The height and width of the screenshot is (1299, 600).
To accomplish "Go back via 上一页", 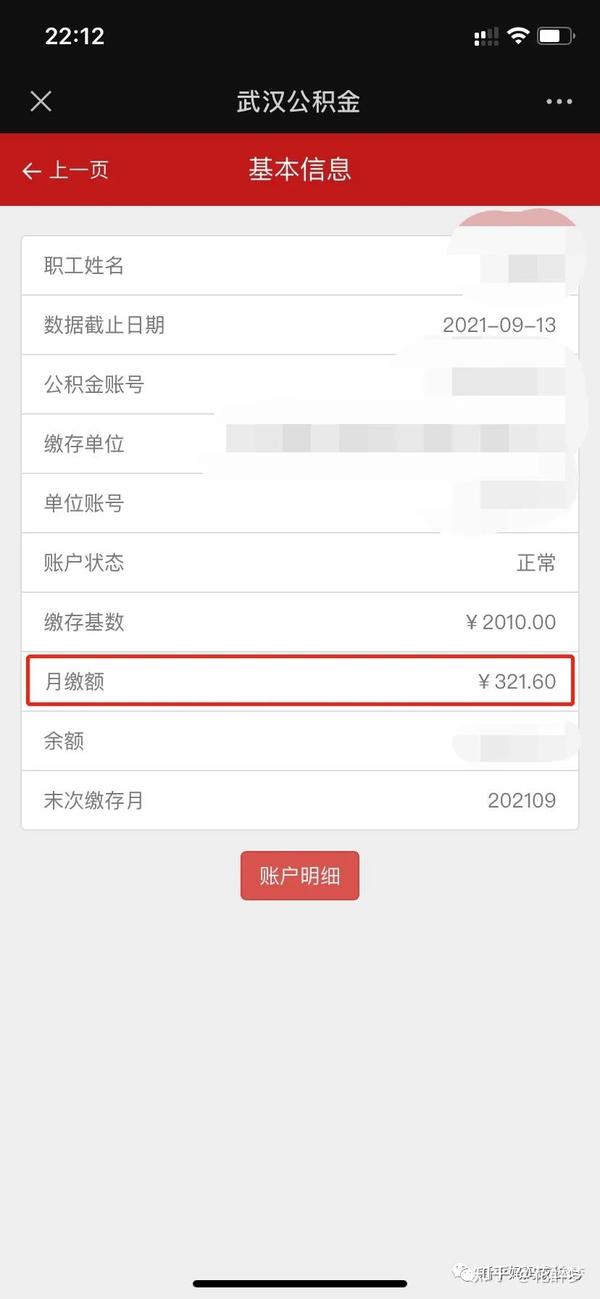I will pyautogui.click(x=65, y=170).
